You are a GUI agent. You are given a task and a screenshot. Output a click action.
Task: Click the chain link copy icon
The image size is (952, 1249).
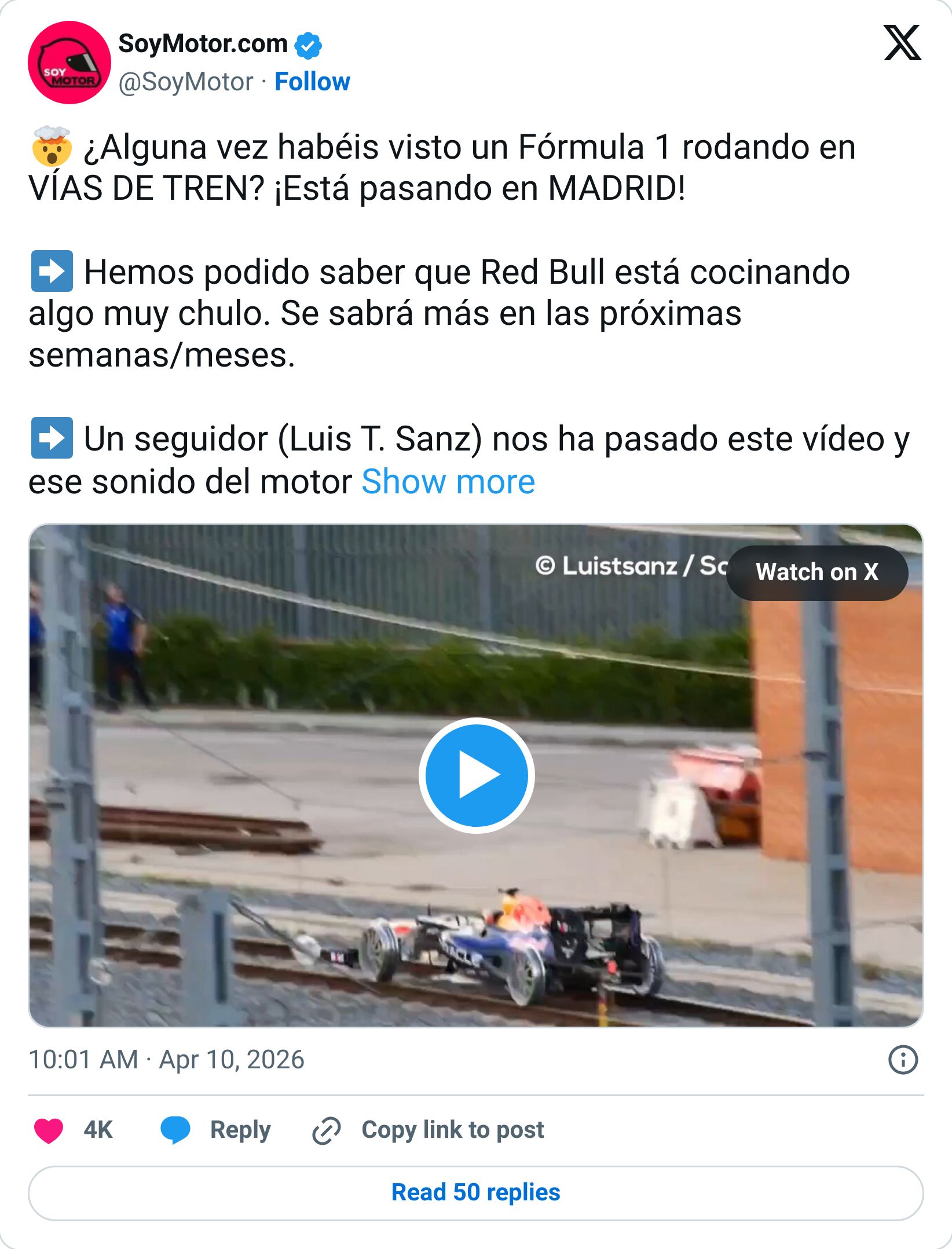pos(327,1129)
